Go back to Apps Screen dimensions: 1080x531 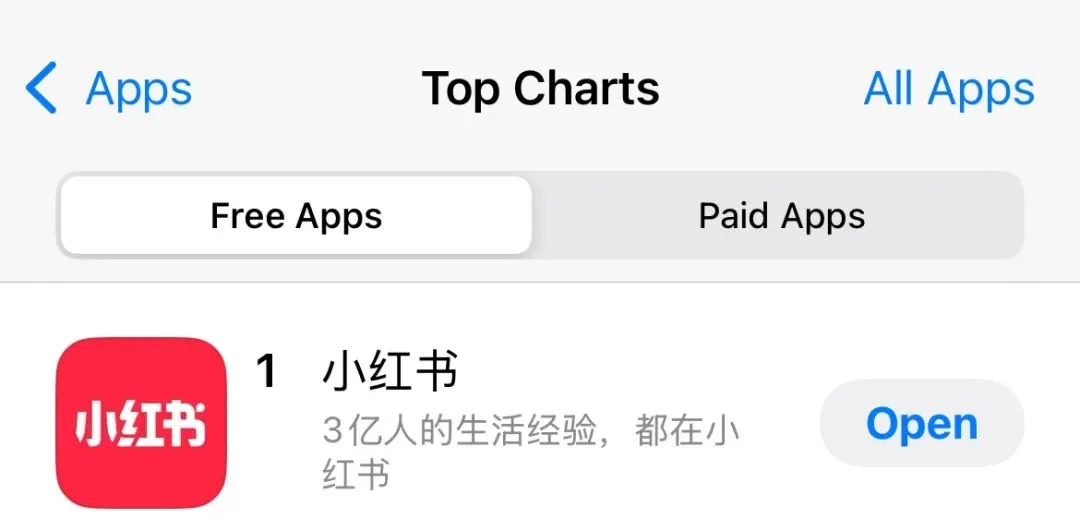tap(108, 89)
